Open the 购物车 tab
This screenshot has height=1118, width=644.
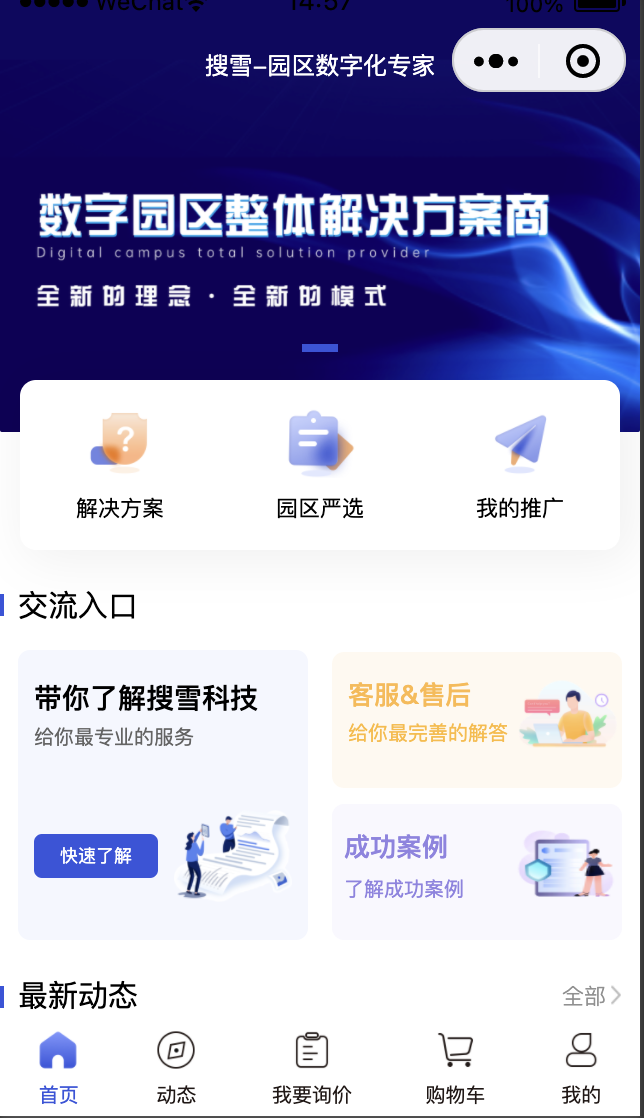click(455, 1068)
